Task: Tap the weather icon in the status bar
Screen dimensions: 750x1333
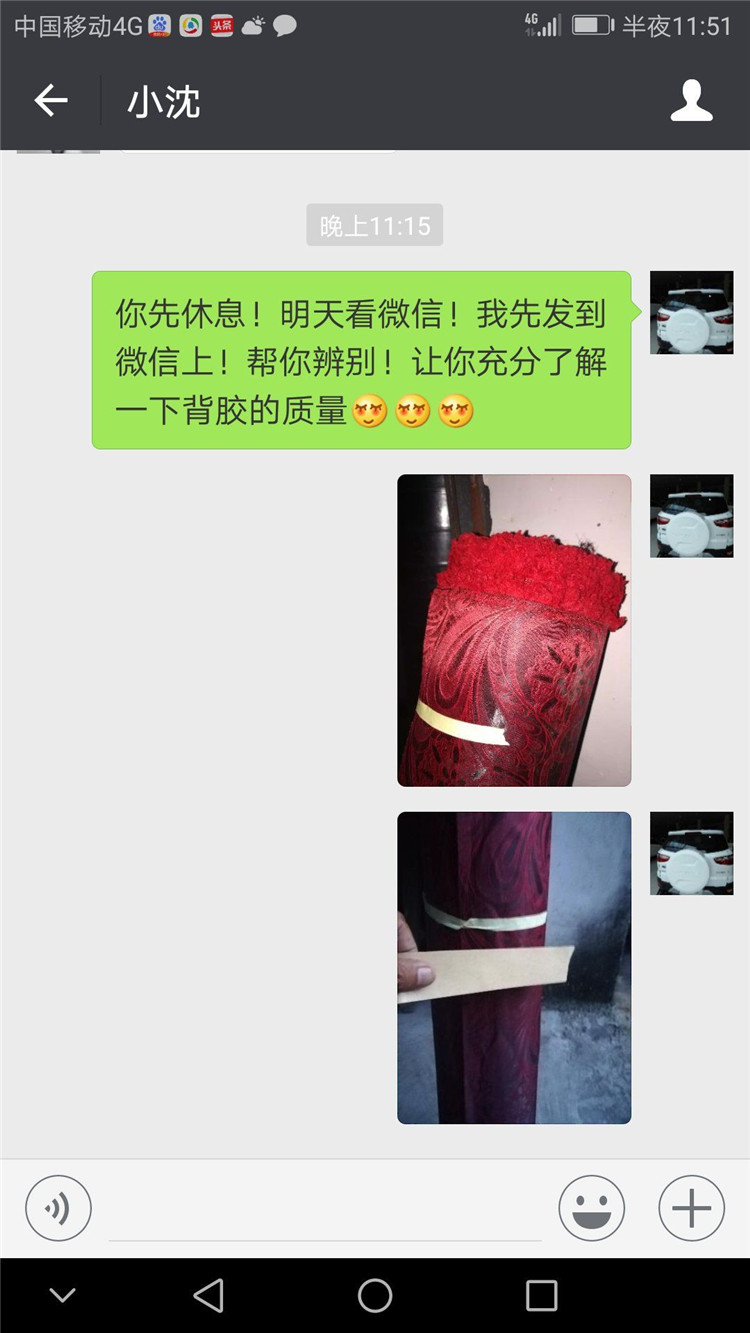Action: click(253, 24)
